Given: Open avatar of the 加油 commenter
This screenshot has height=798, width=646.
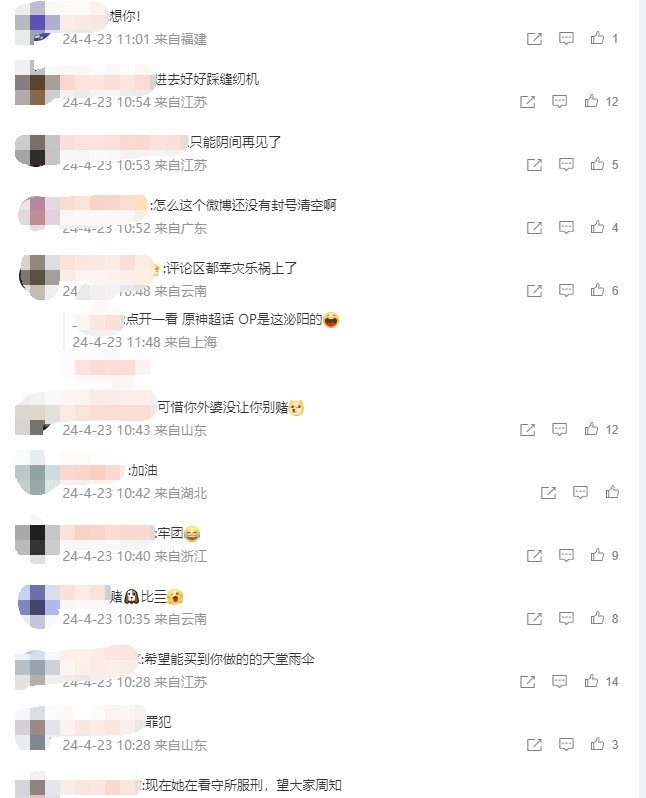Looking at the screenshot, I should click(36, 477).
